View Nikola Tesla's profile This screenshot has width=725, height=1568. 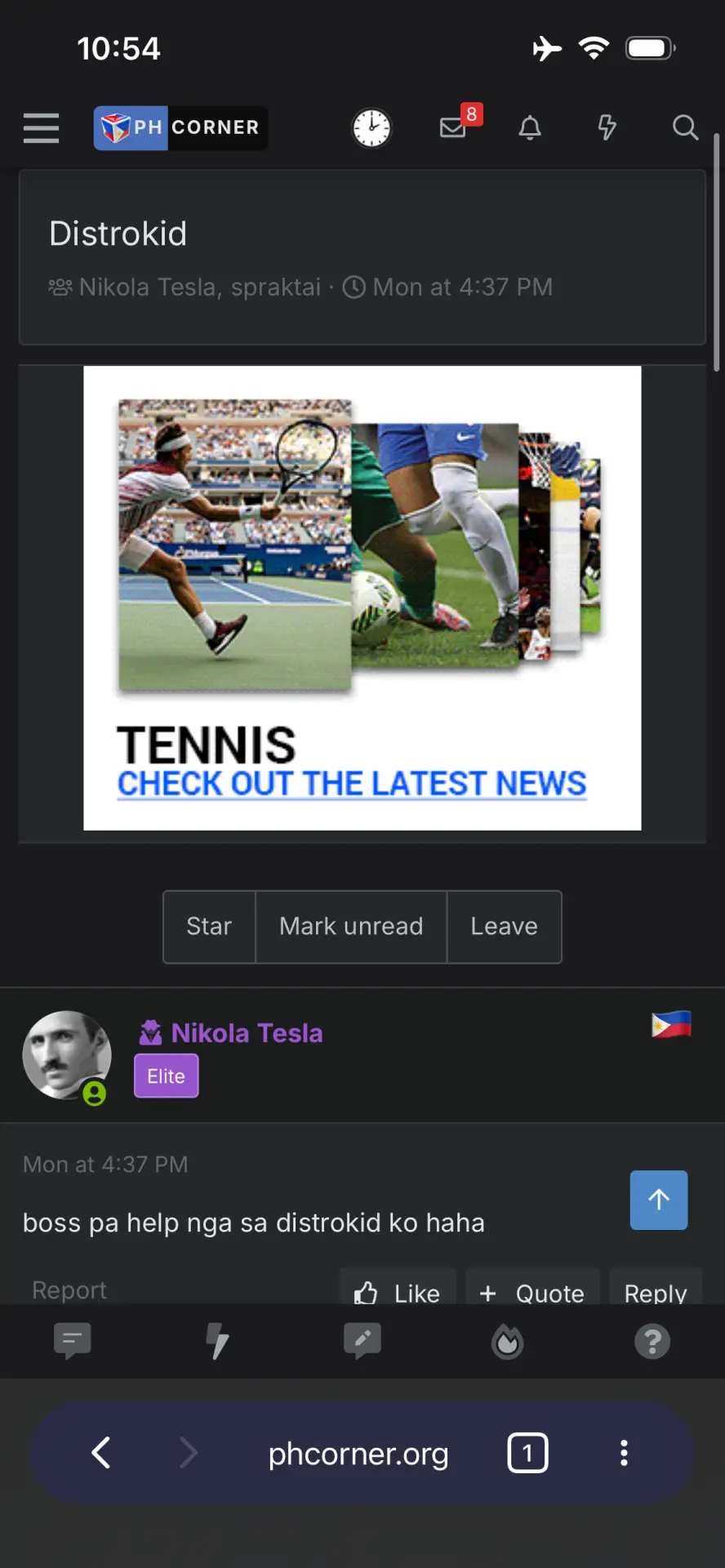[x=247, y=1033]
